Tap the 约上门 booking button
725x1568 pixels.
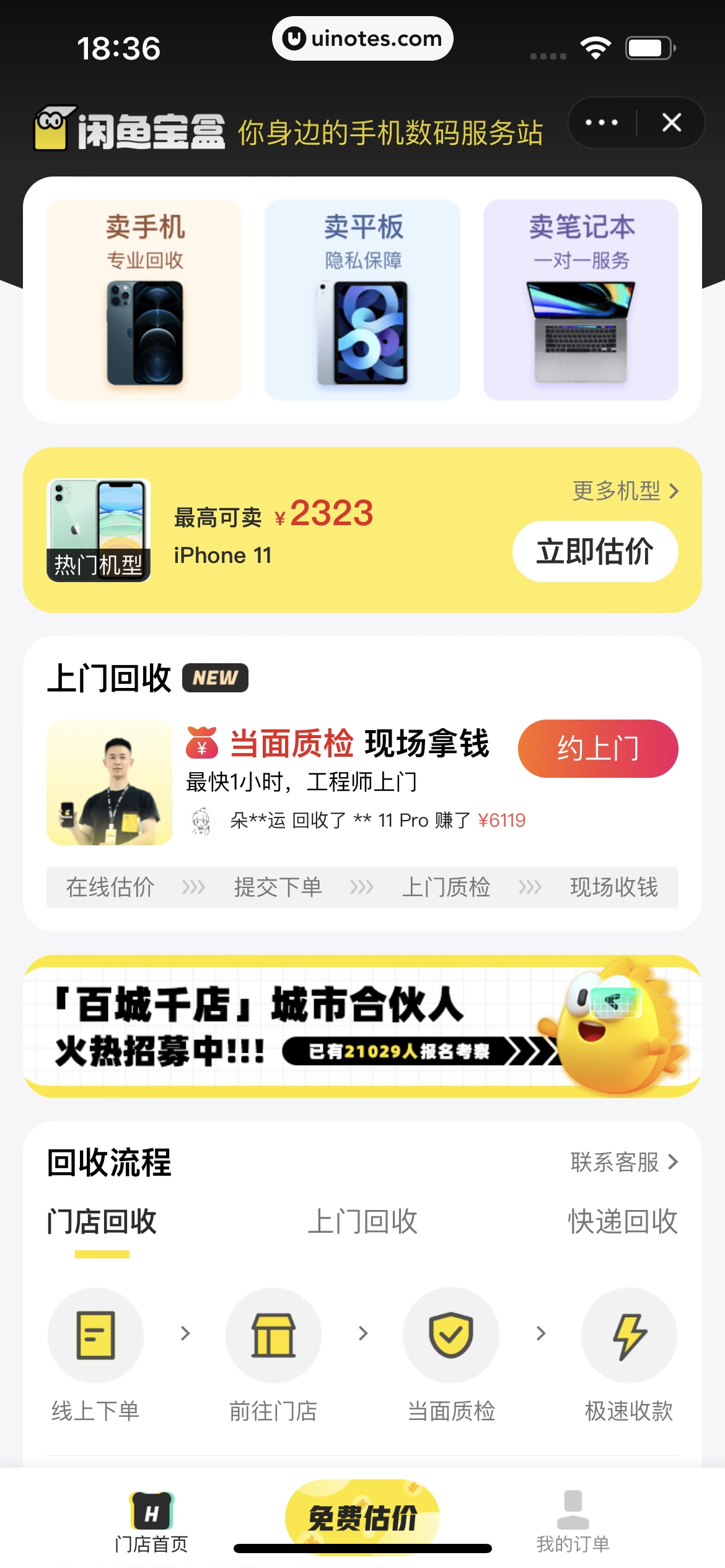point(597,748)
